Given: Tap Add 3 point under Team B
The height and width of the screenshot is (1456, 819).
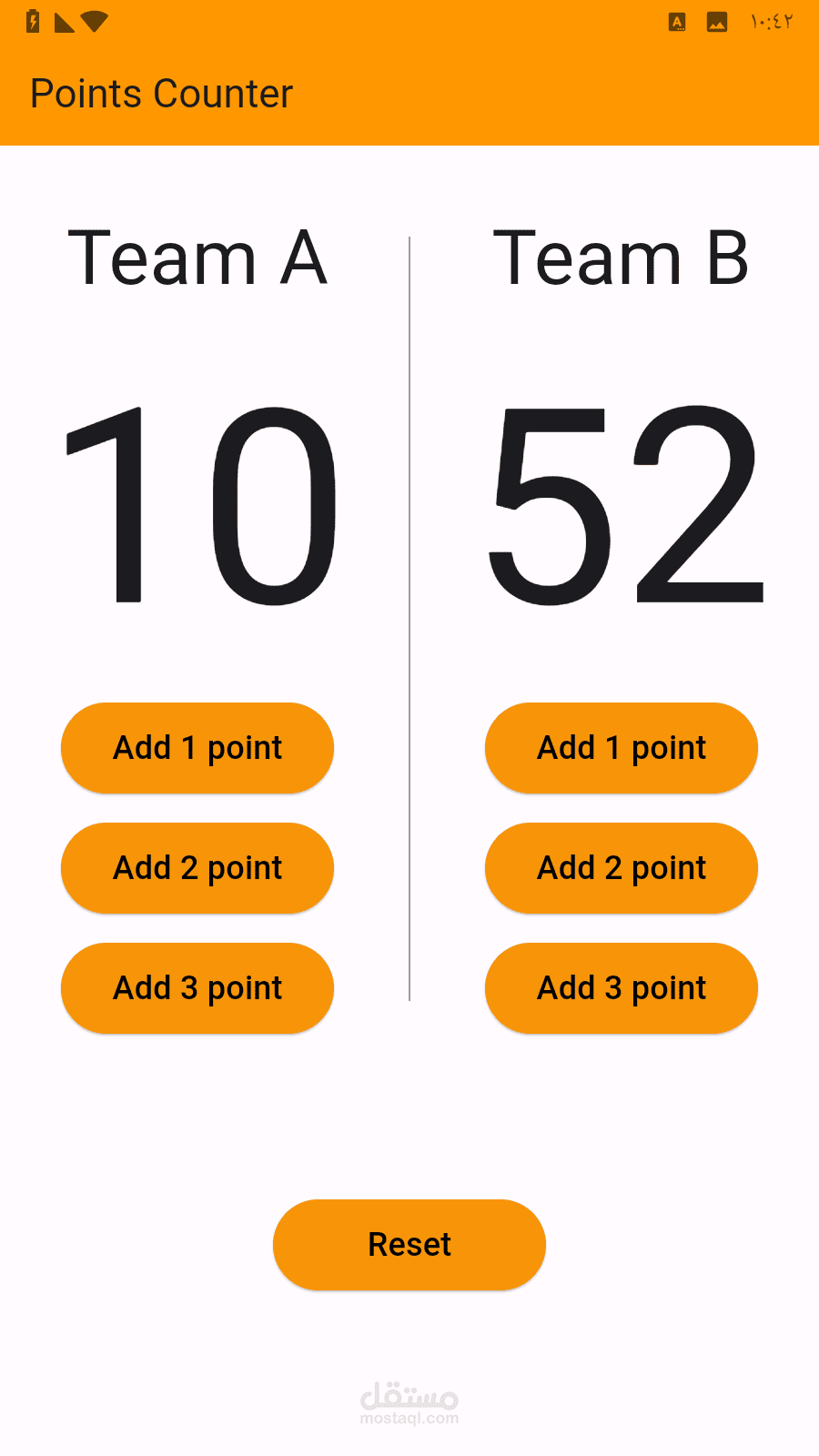Looking at the screenshot, I should (622, 988).
